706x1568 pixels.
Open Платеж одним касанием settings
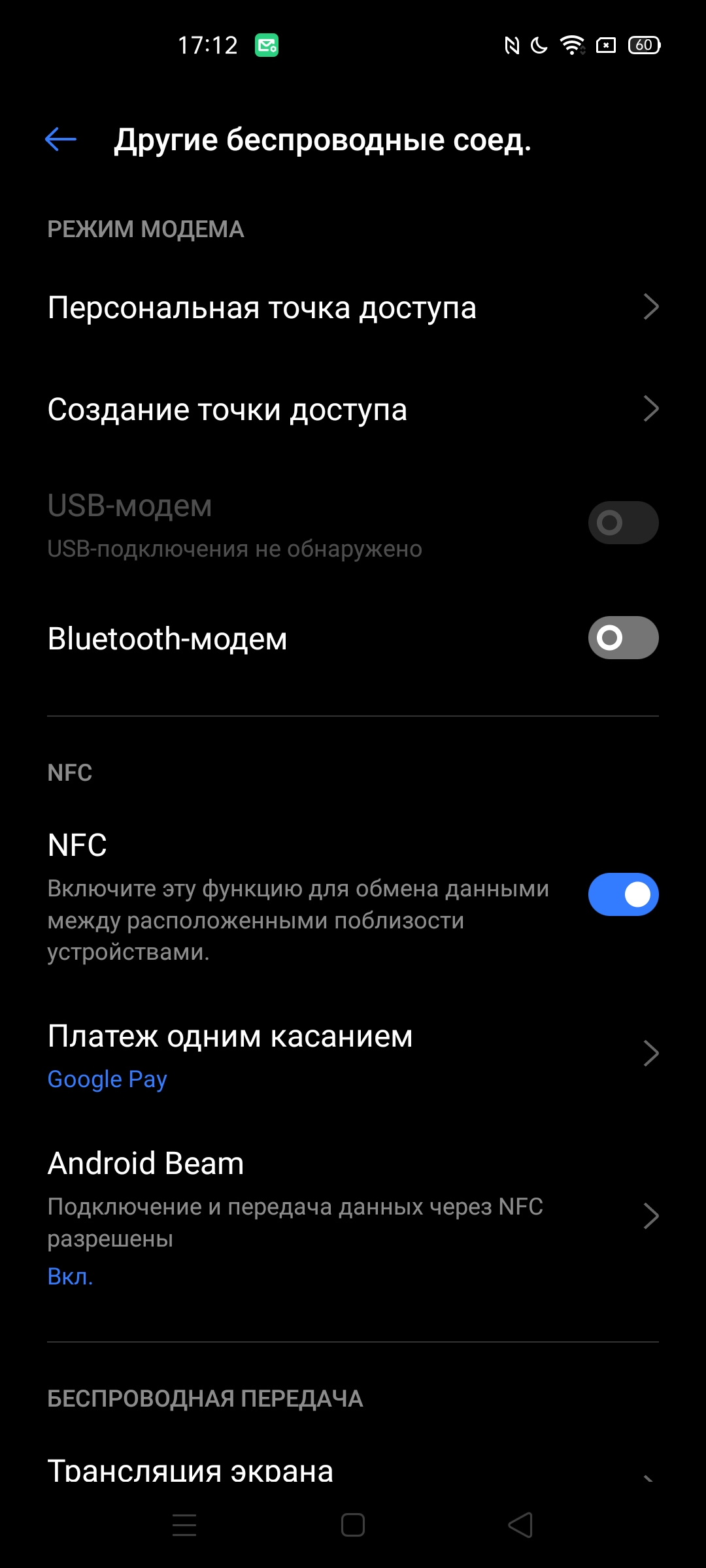coord(353,1054)
